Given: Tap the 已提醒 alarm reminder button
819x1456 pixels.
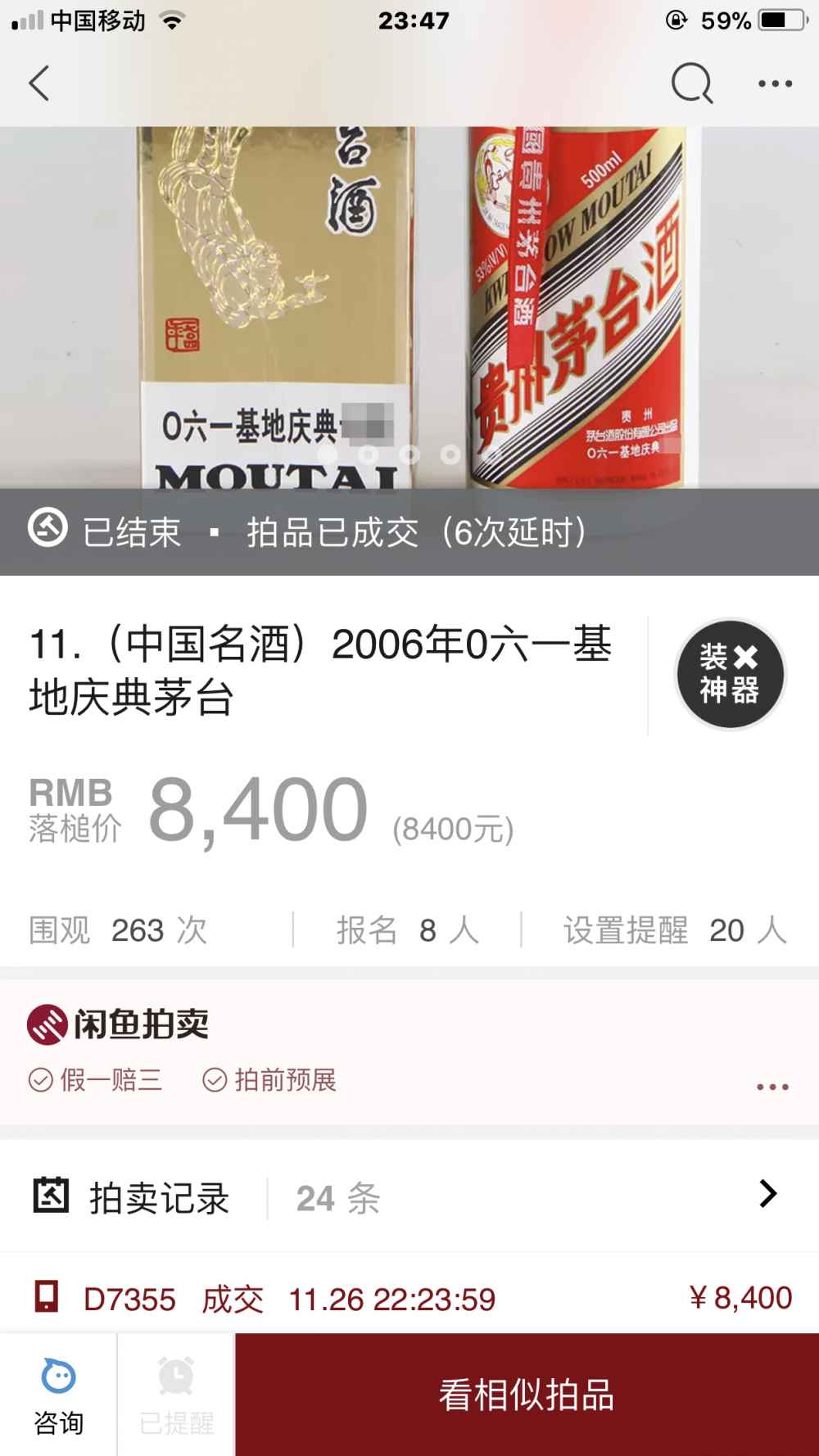Looking at the screenshot, I should point(176,1396).
